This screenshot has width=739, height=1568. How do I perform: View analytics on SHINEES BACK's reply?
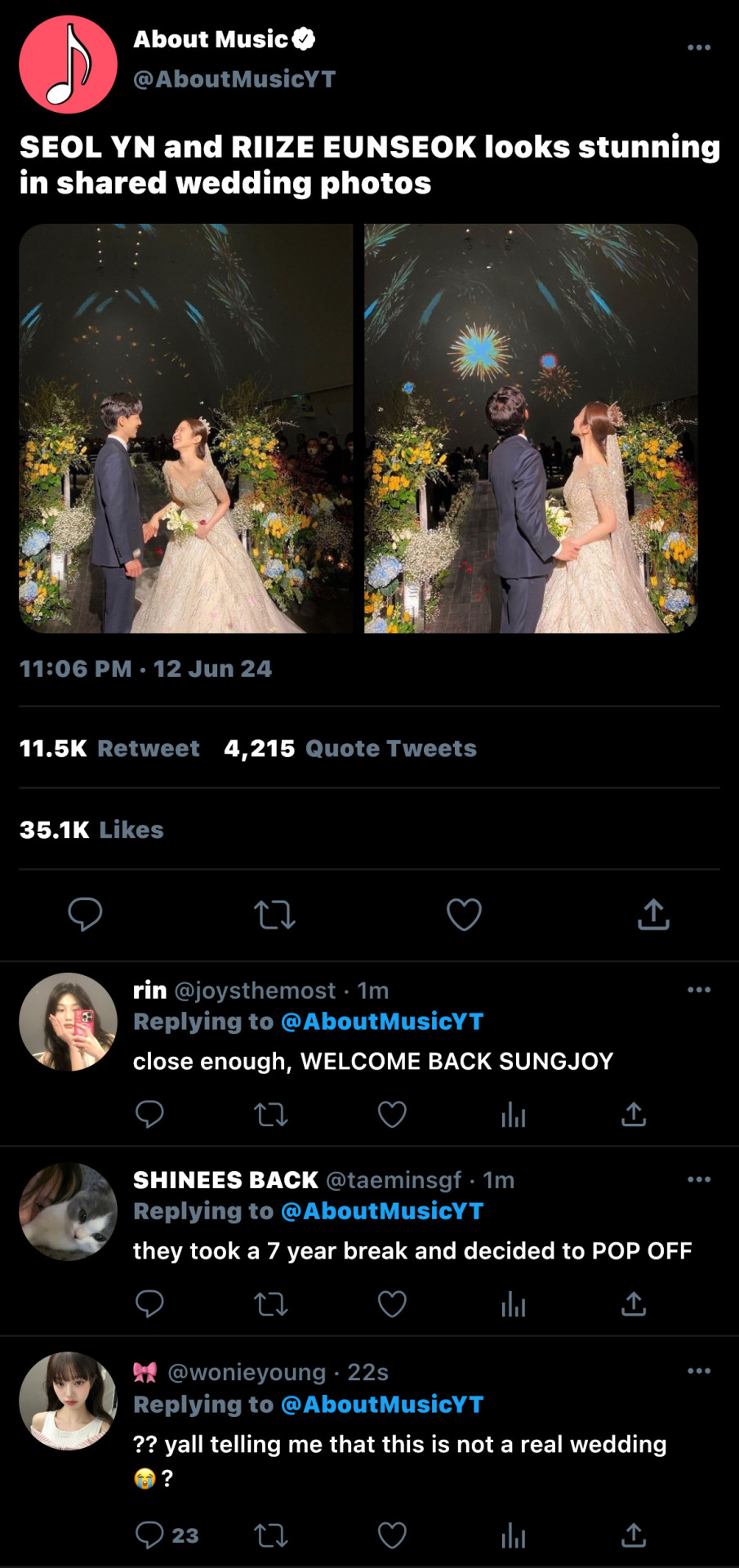[x=513, y=1304]
